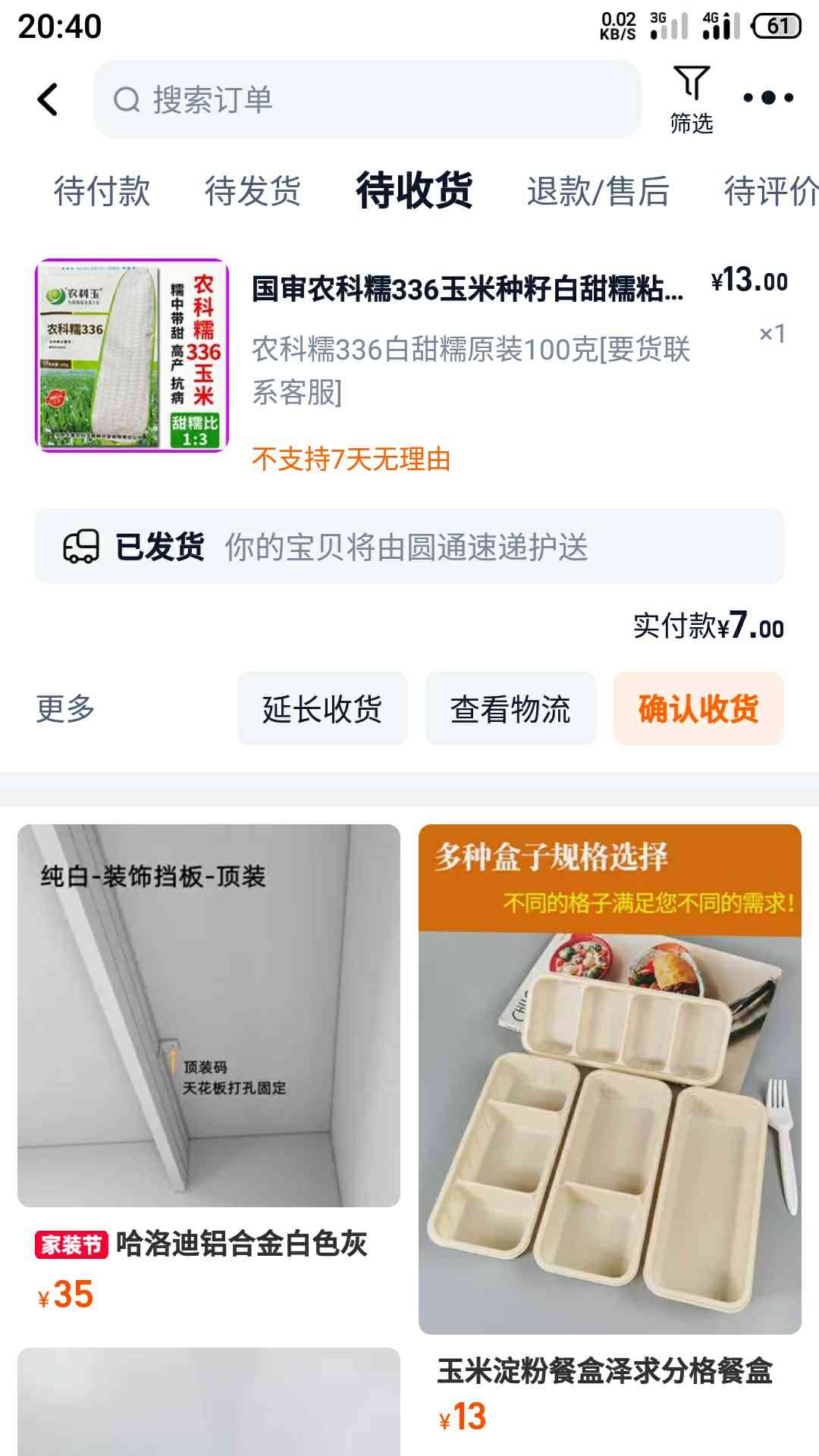Viewport: 819px width, 1456px height.
Task: Open the three-dot overflow menu
Action: (x=767, y=97)
